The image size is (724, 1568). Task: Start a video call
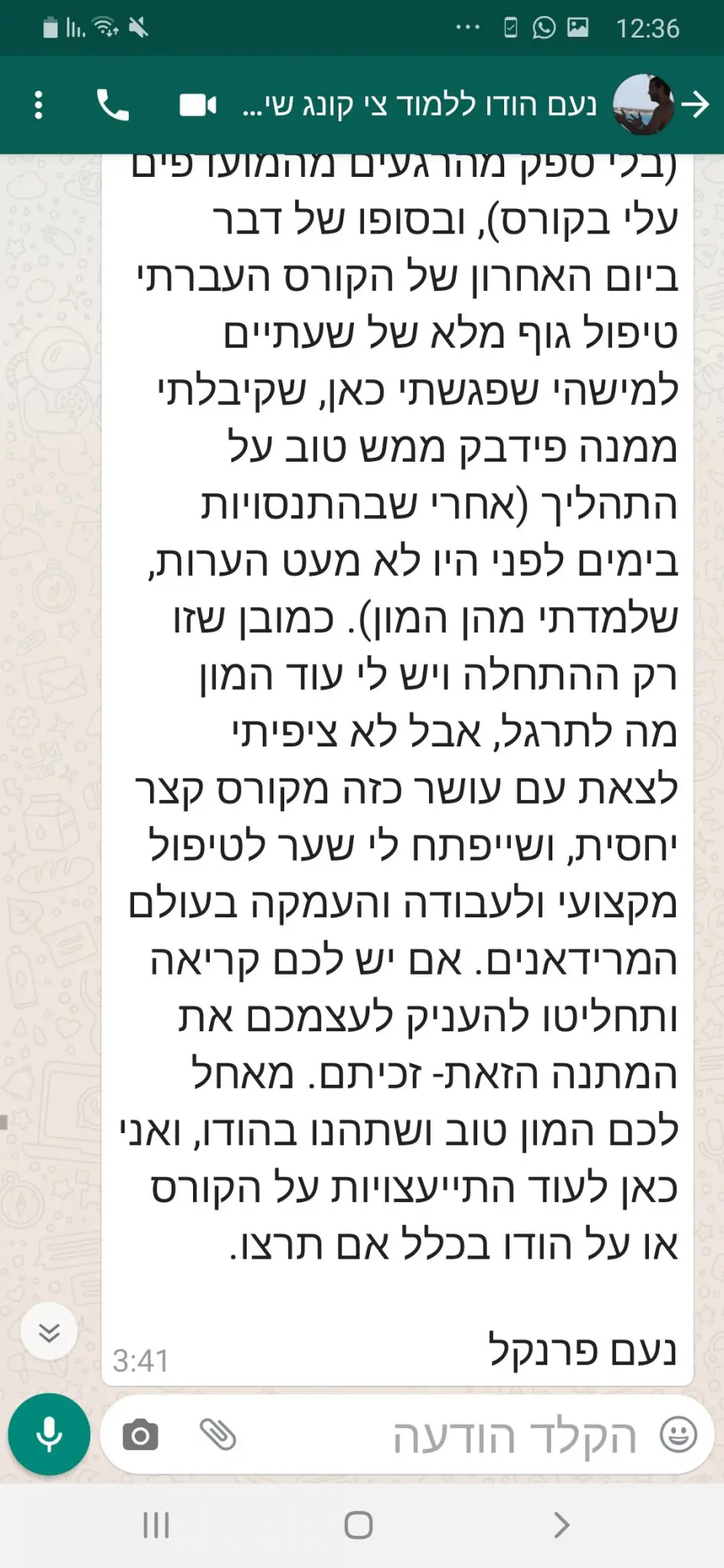coord(198,105)
